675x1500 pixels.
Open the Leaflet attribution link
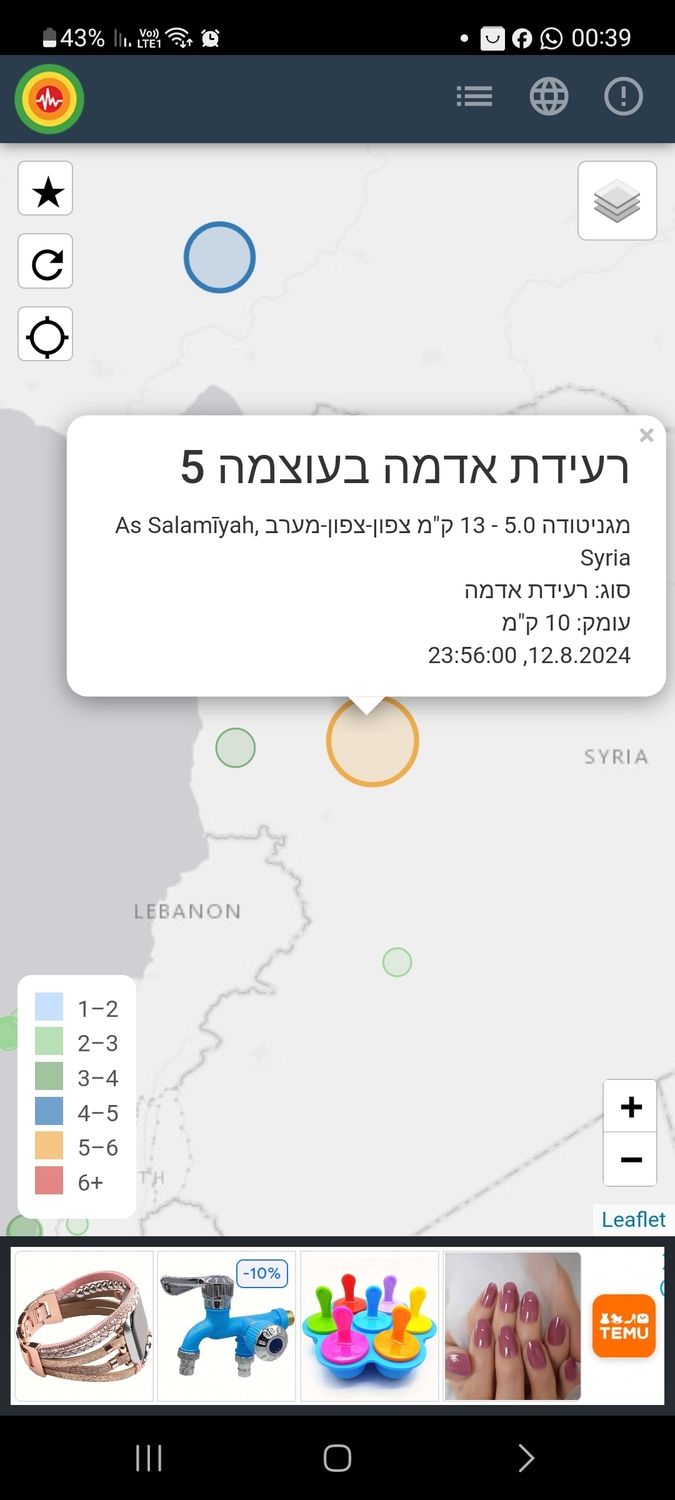[x=633, y=1219]
